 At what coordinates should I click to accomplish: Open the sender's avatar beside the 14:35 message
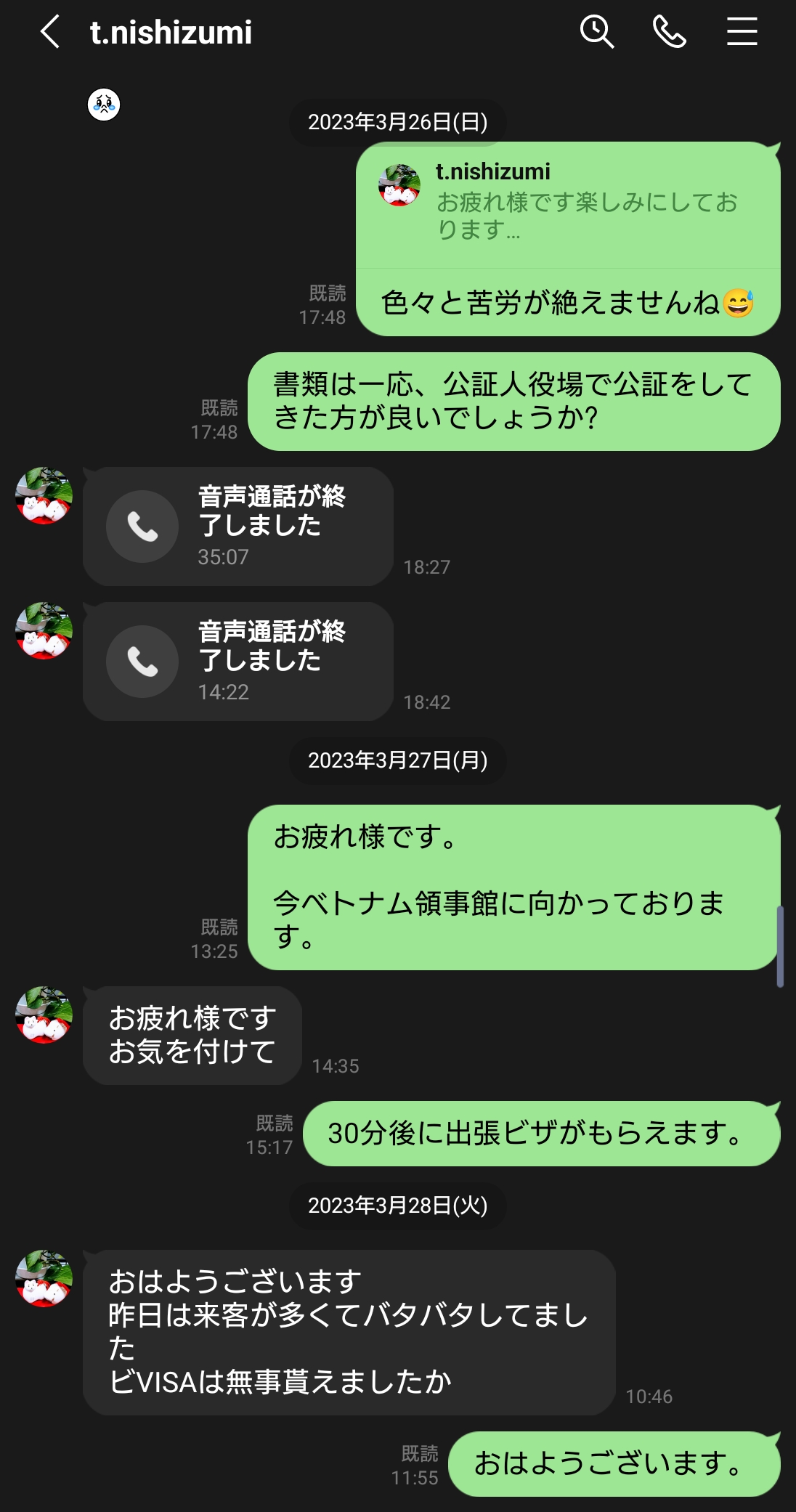(x=44, y=1015)
